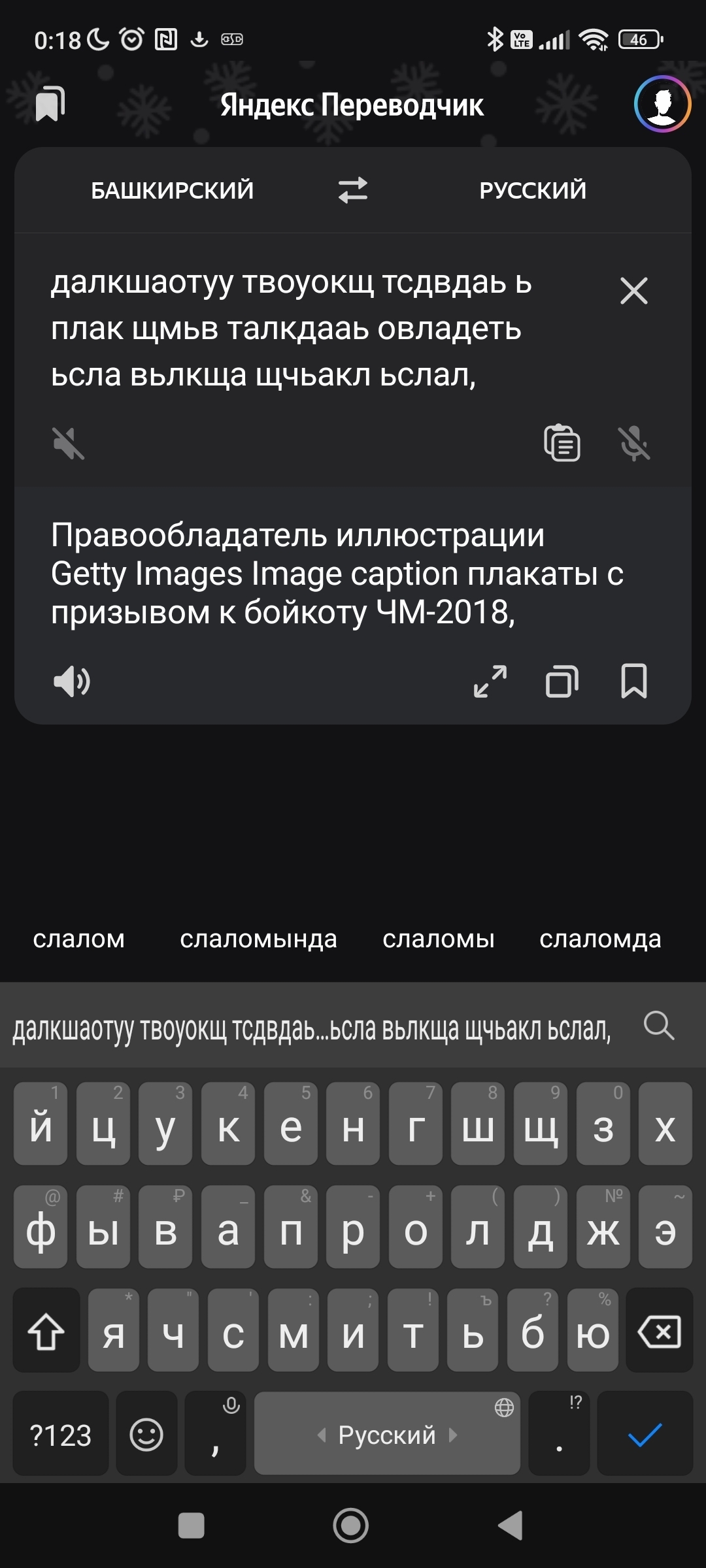Open saved translations collection
706x1568 pixels.
click(50, 104)
